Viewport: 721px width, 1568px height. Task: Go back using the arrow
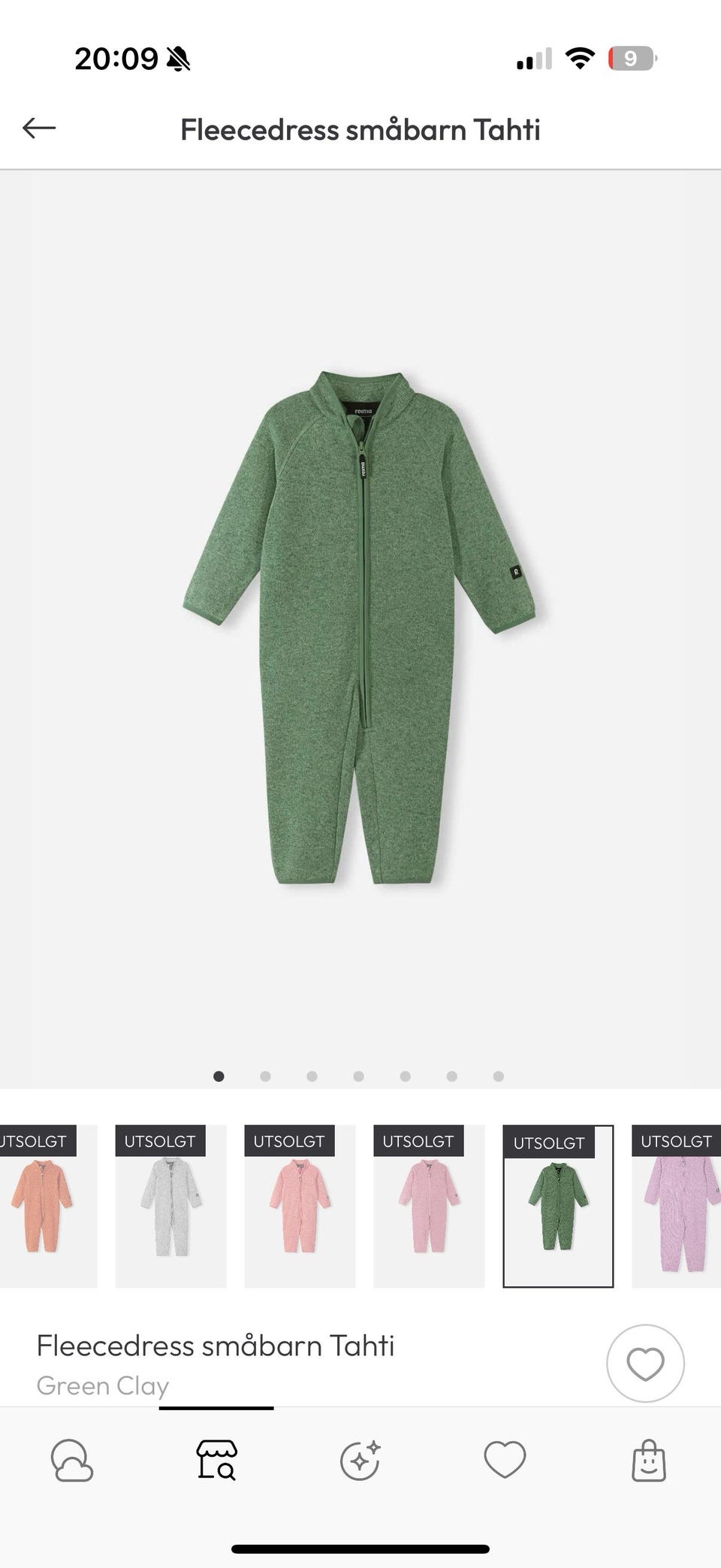tap(39, 128)
